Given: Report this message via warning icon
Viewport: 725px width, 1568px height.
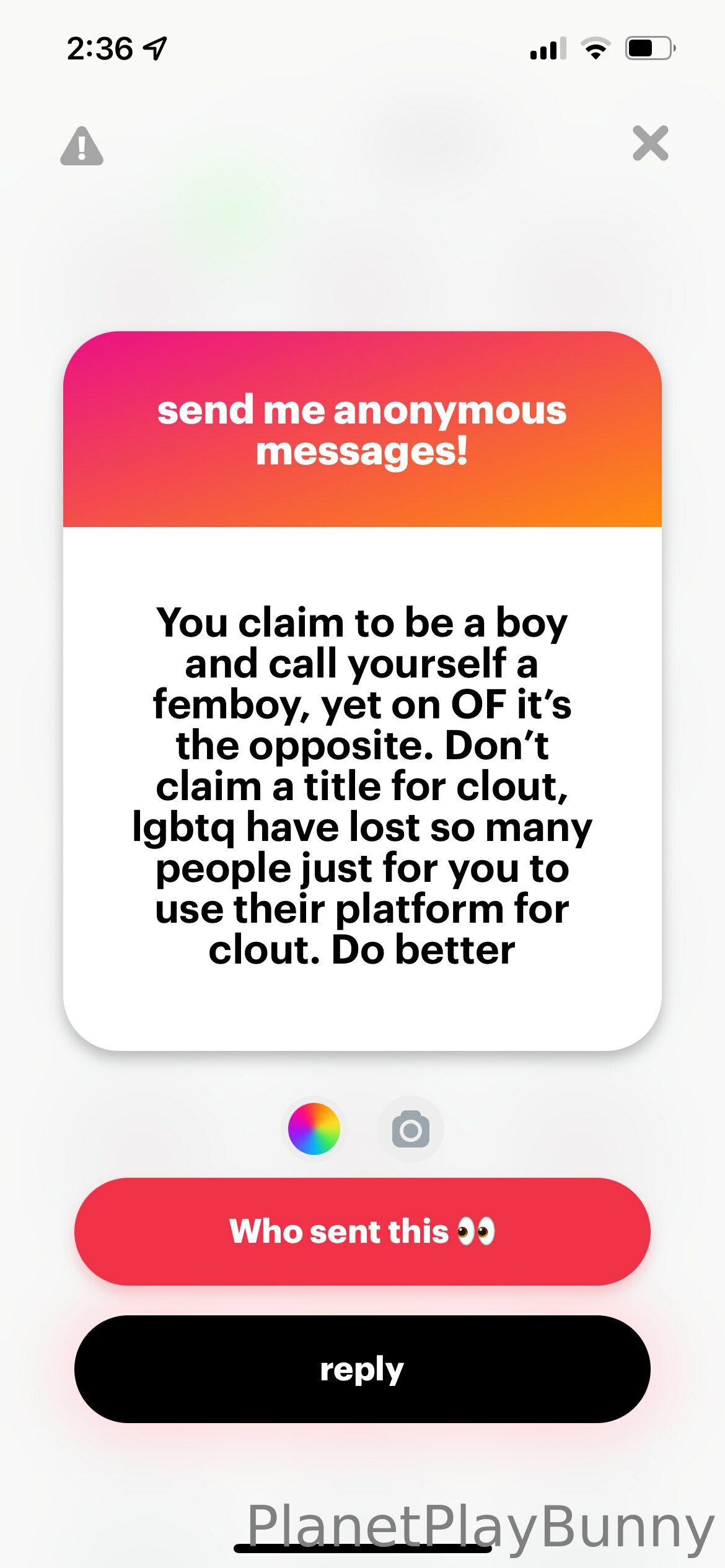Looking at the screenshot, I should 82,147.
